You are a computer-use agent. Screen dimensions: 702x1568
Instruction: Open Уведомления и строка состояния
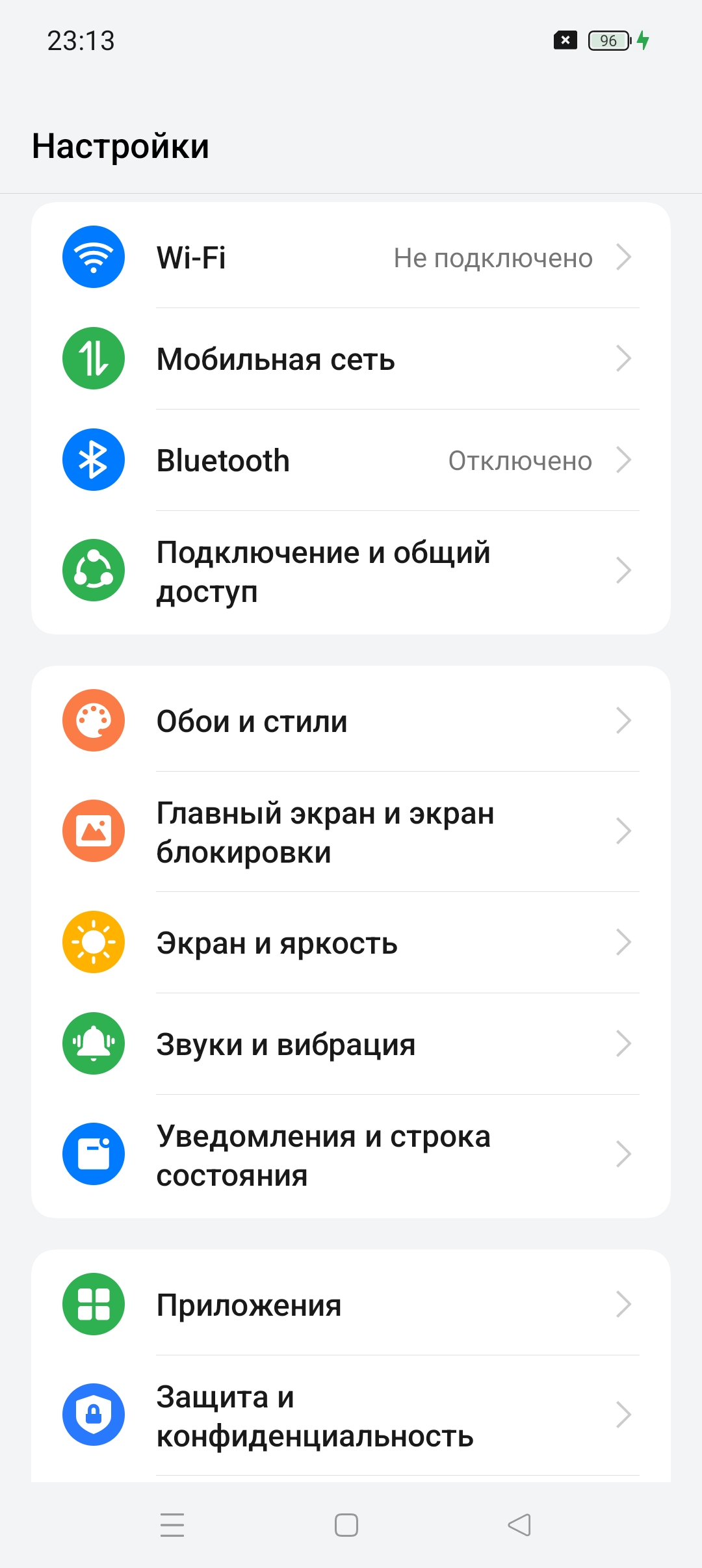point(351,1155)
